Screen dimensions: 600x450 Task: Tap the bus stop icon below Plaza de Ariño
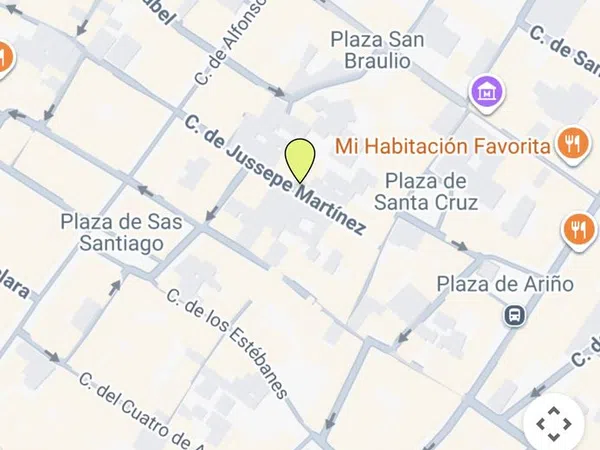(x=515, y=316)
